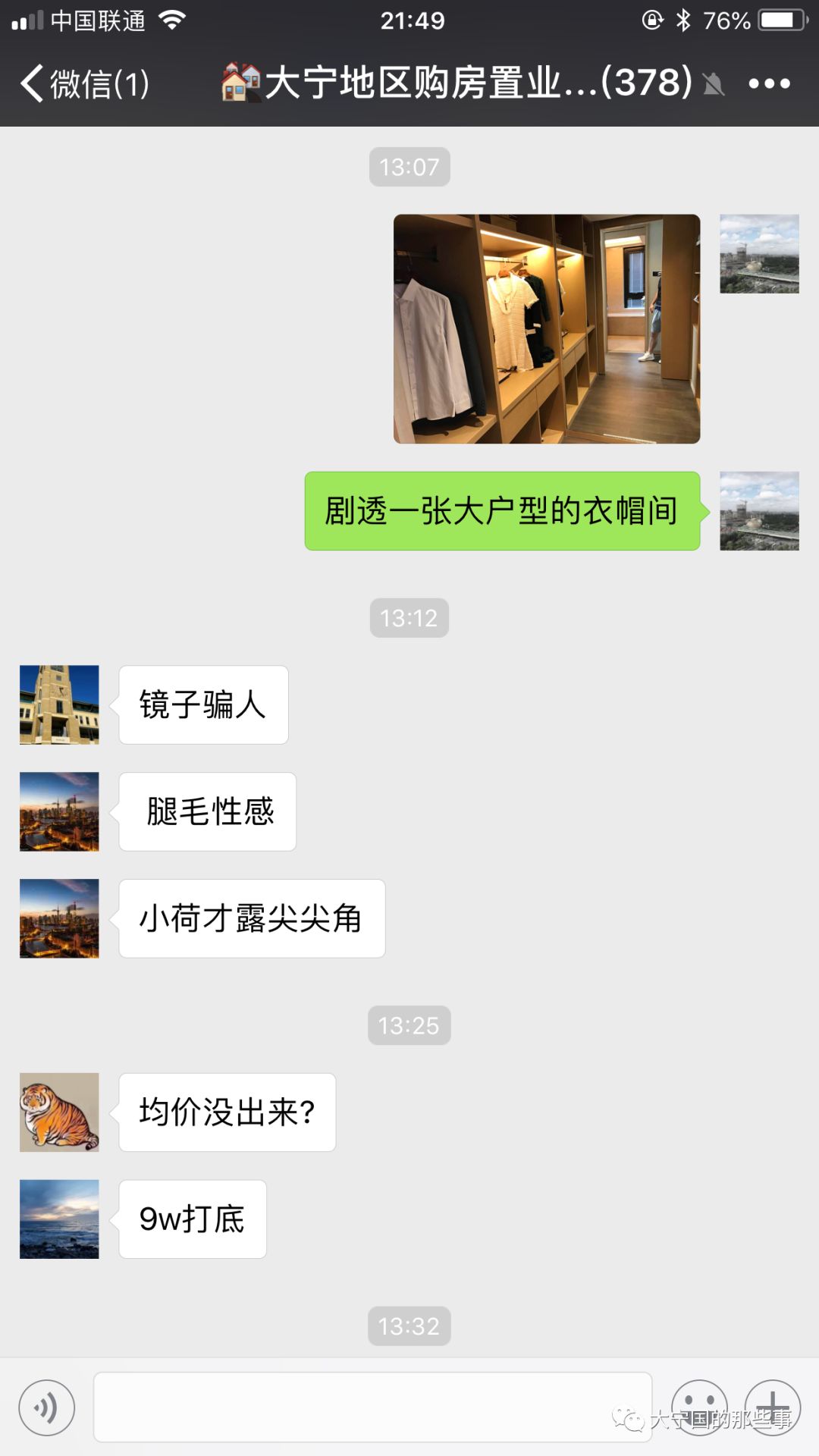The width and height of the screenshot is (819, 1456).
Task: Open profile of sender of 腿毛性感
Action: [x=59, y=811]
